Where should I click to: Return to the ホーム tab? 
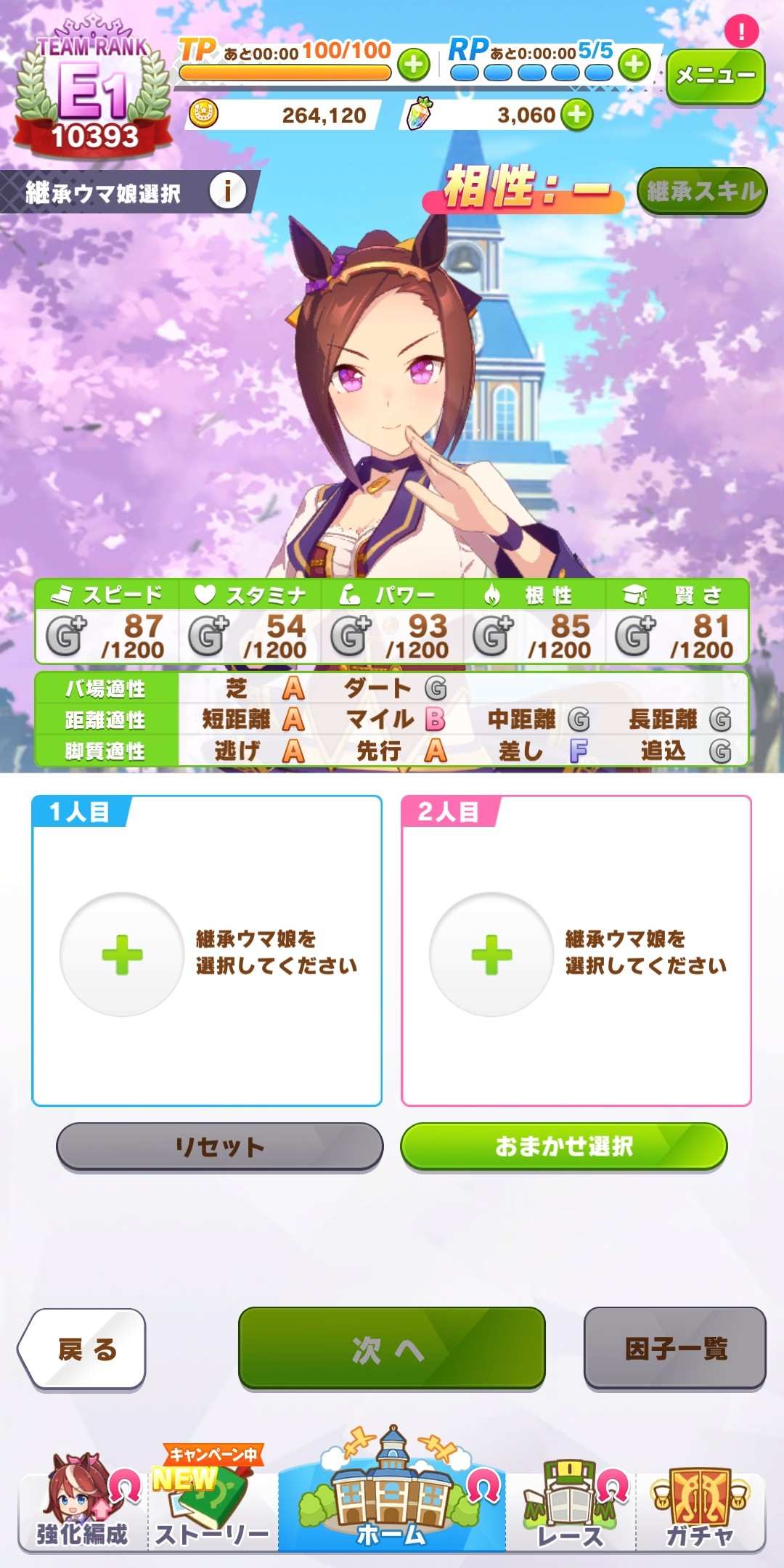pyautogui.click(x=391, y=1503)
